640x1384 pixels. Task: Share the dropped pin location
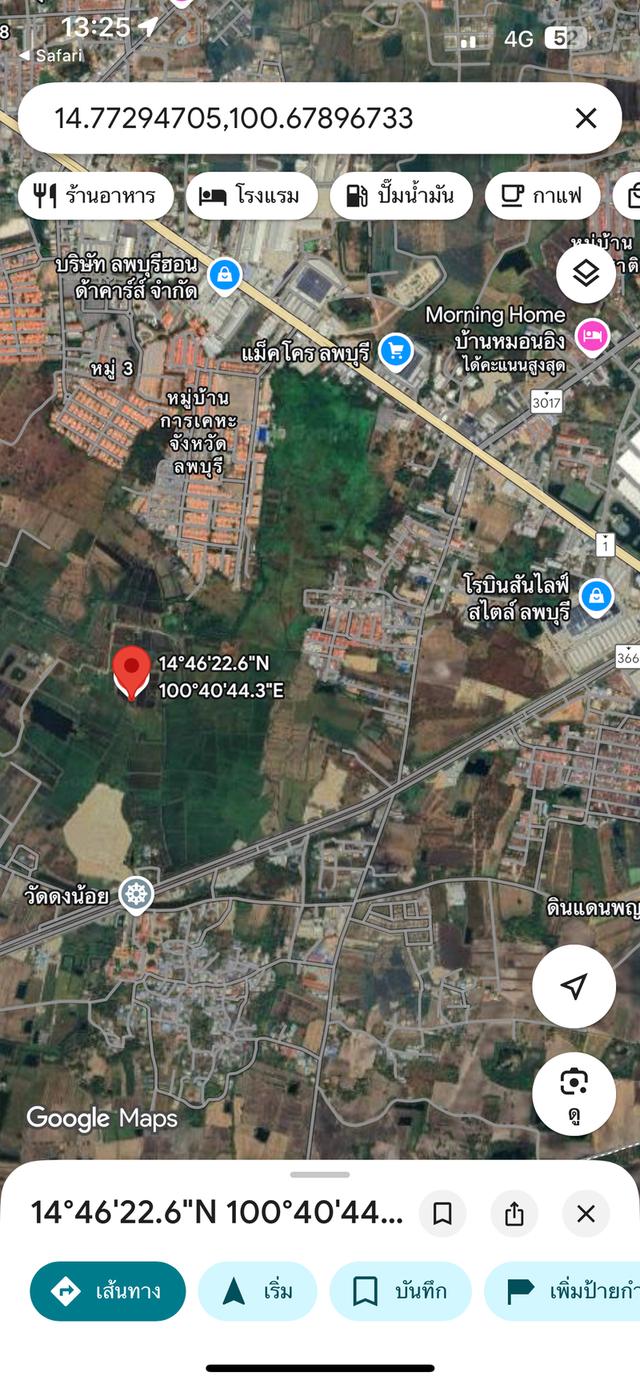514,1213
